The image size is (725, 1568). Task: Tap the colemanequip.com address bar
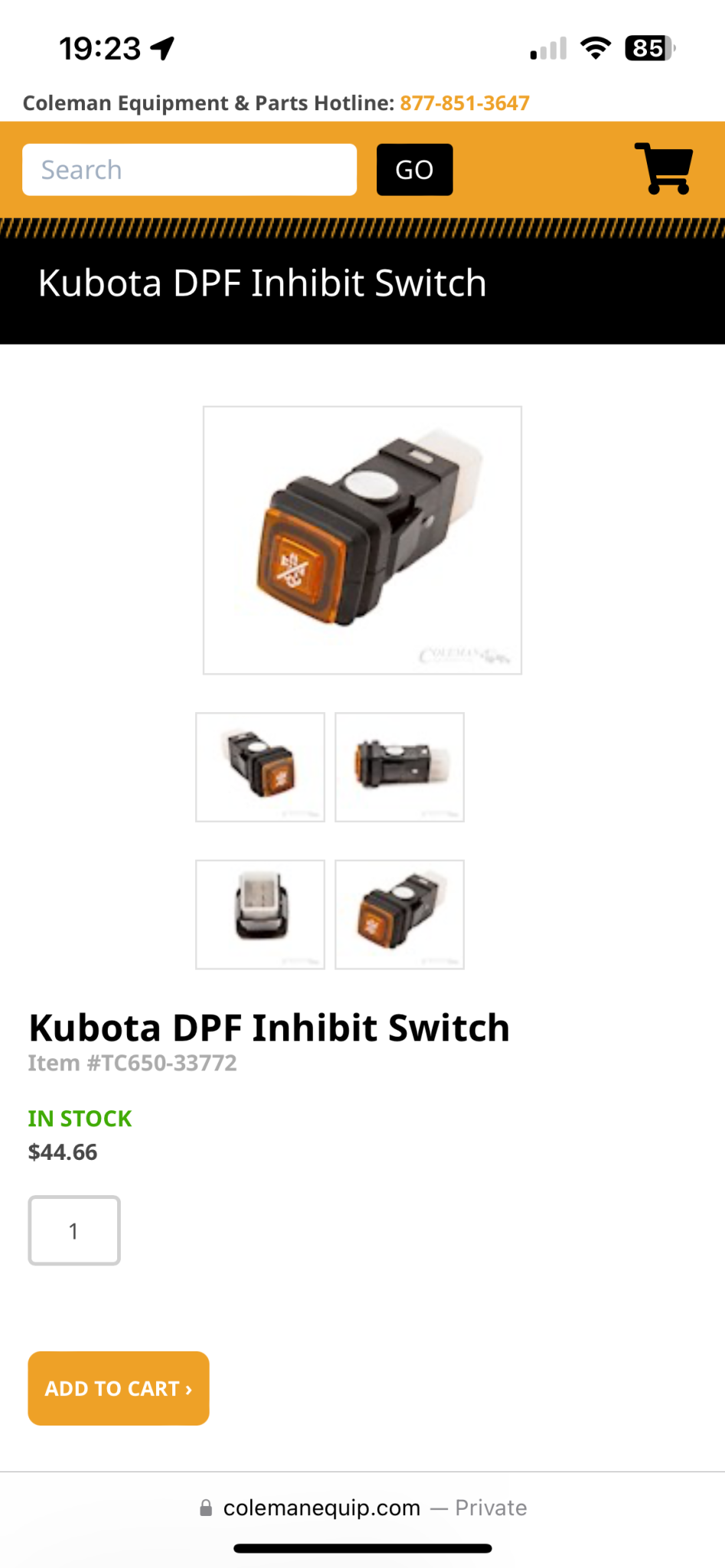pyautogui.click(x=362, y=1508)
